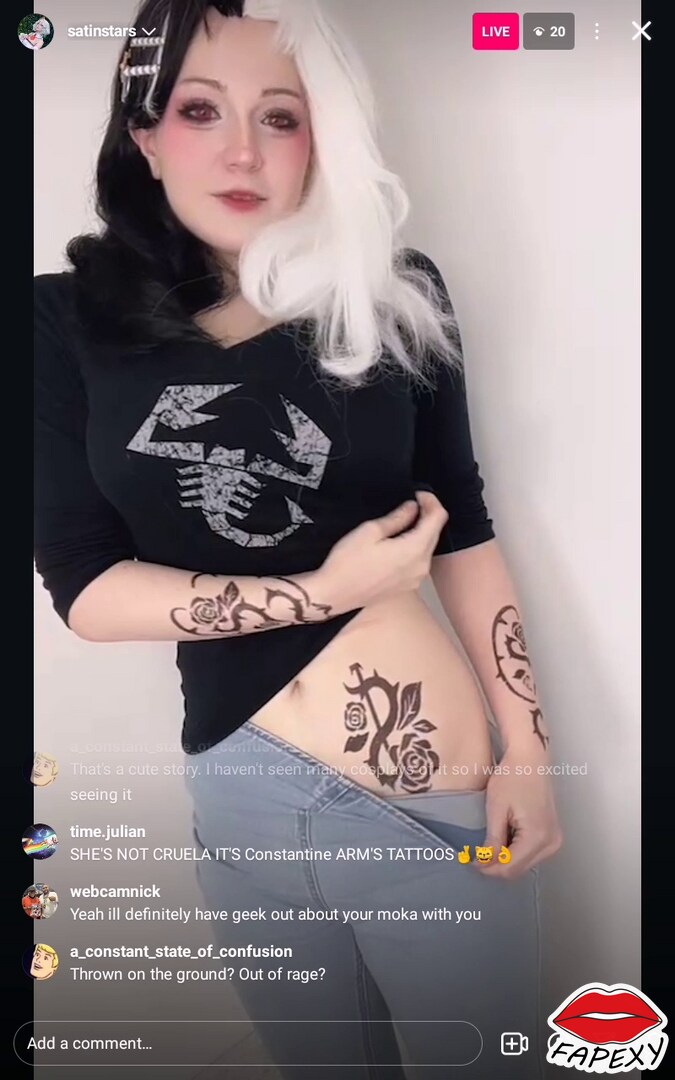
Task: Open webcamnick's profile from comment
Action: [x=39, y=902]
